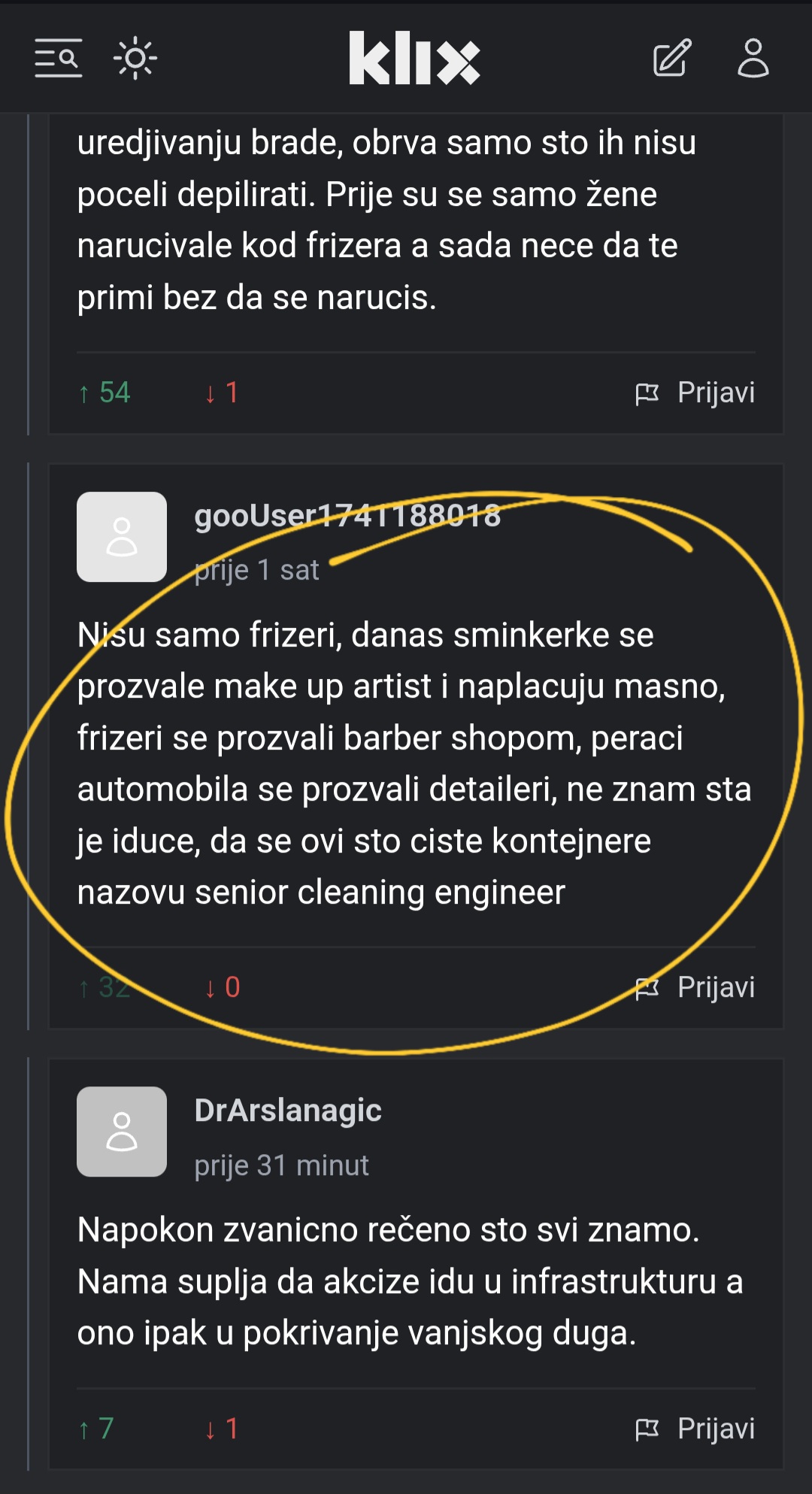Screen dimensions: 812x1494
Task: Upvote gooUser1741188018's comment
Action: (x=105, y=987)
